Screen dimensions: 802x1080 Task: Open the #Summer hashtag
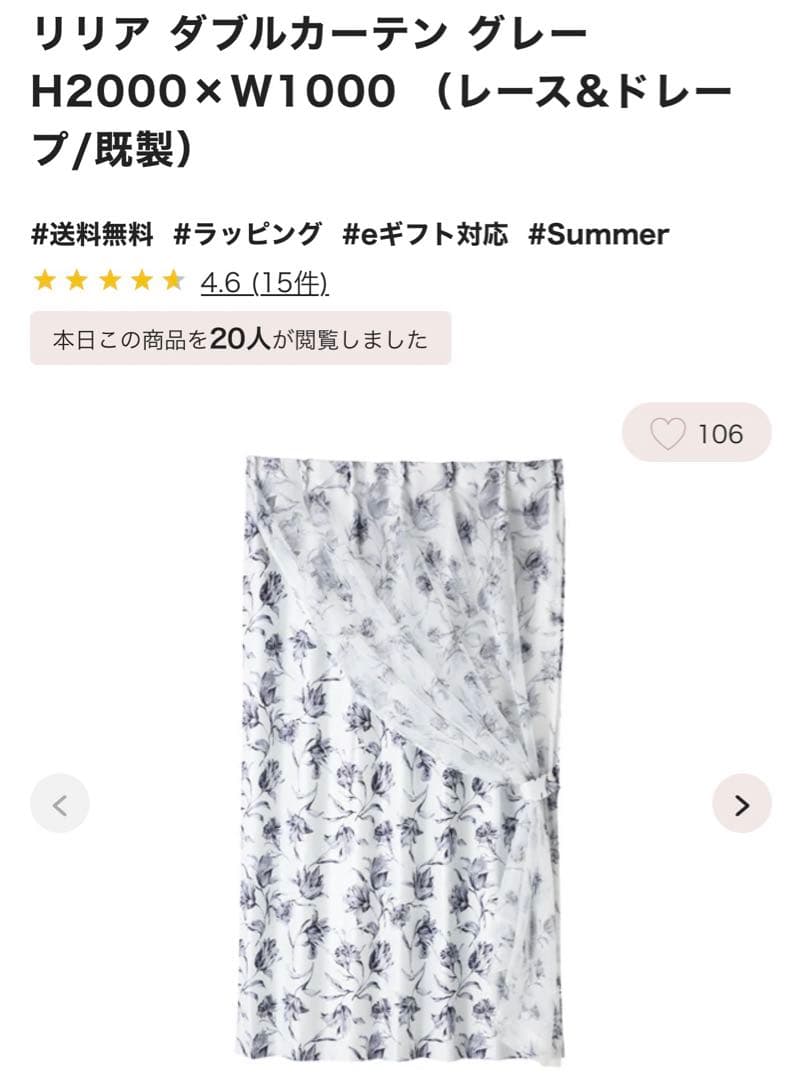(598, 235)
